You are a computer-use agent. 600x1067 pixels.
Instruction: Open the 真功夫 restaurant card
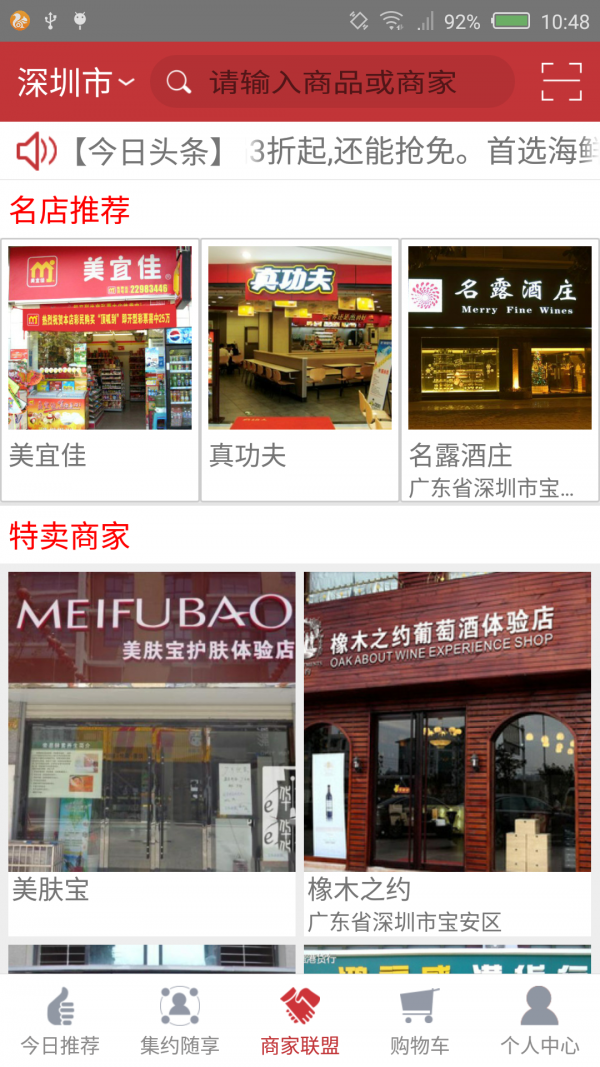[300, 368]
